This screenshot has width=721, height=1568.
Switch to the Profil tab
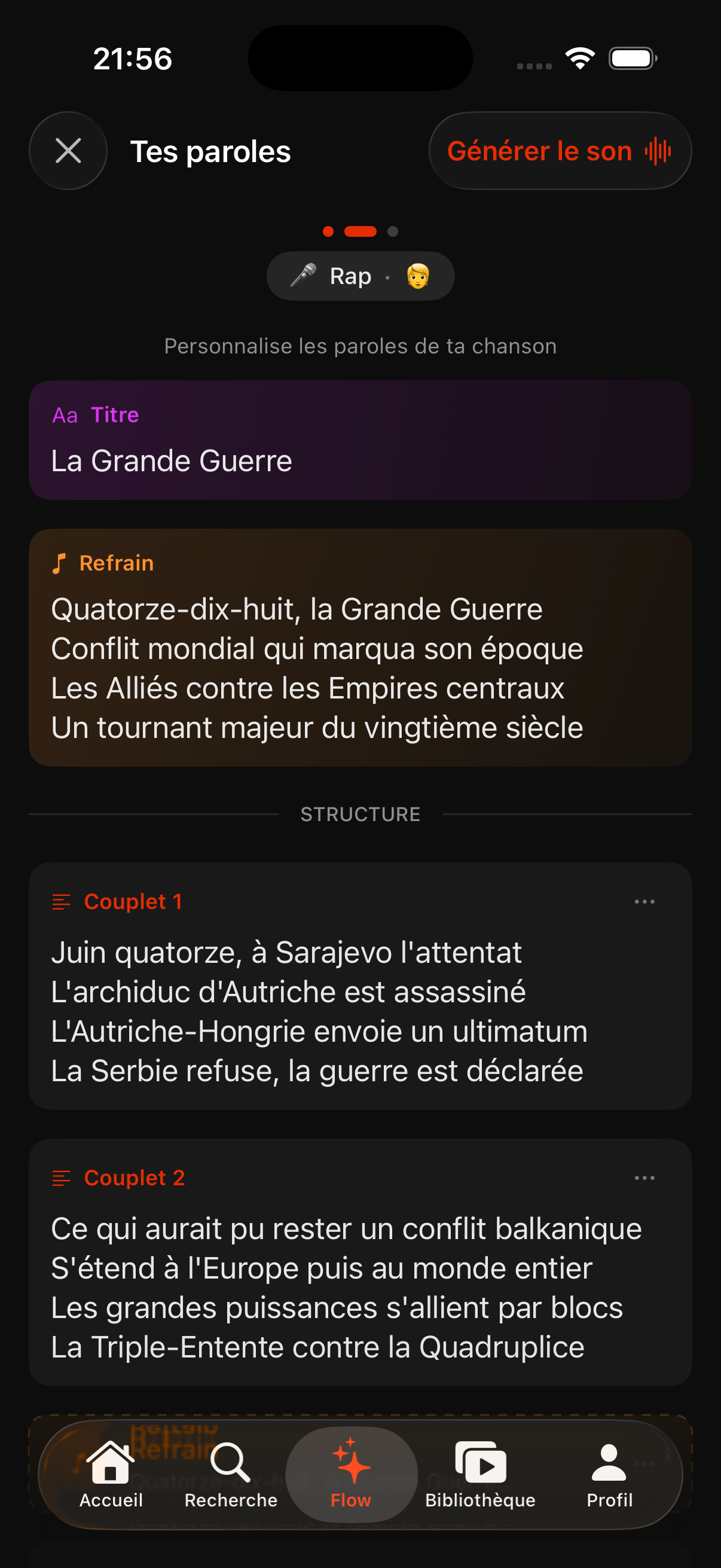pos(609,1474)
